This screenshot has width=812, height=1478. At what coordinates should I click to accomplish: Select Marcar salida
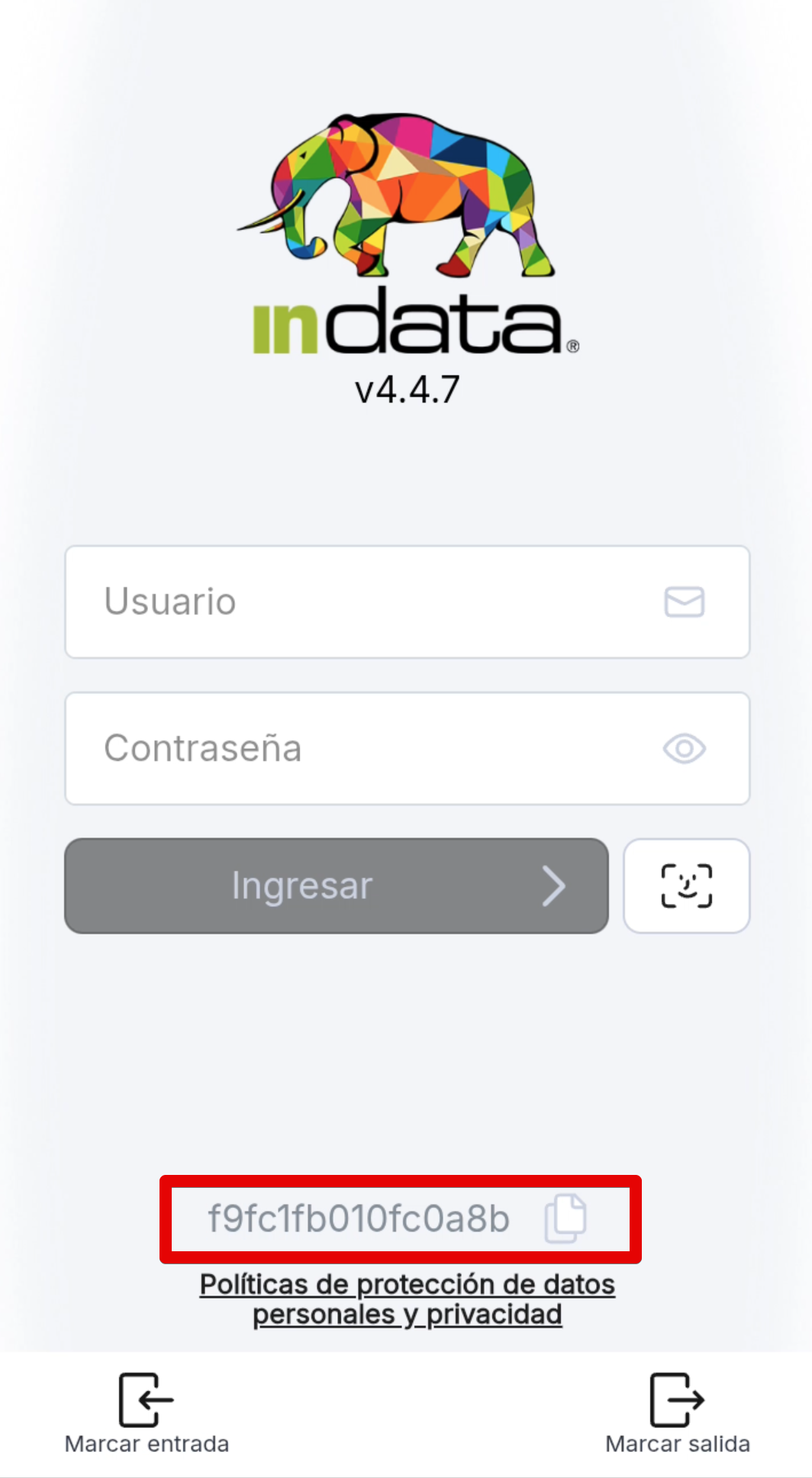677,1412
